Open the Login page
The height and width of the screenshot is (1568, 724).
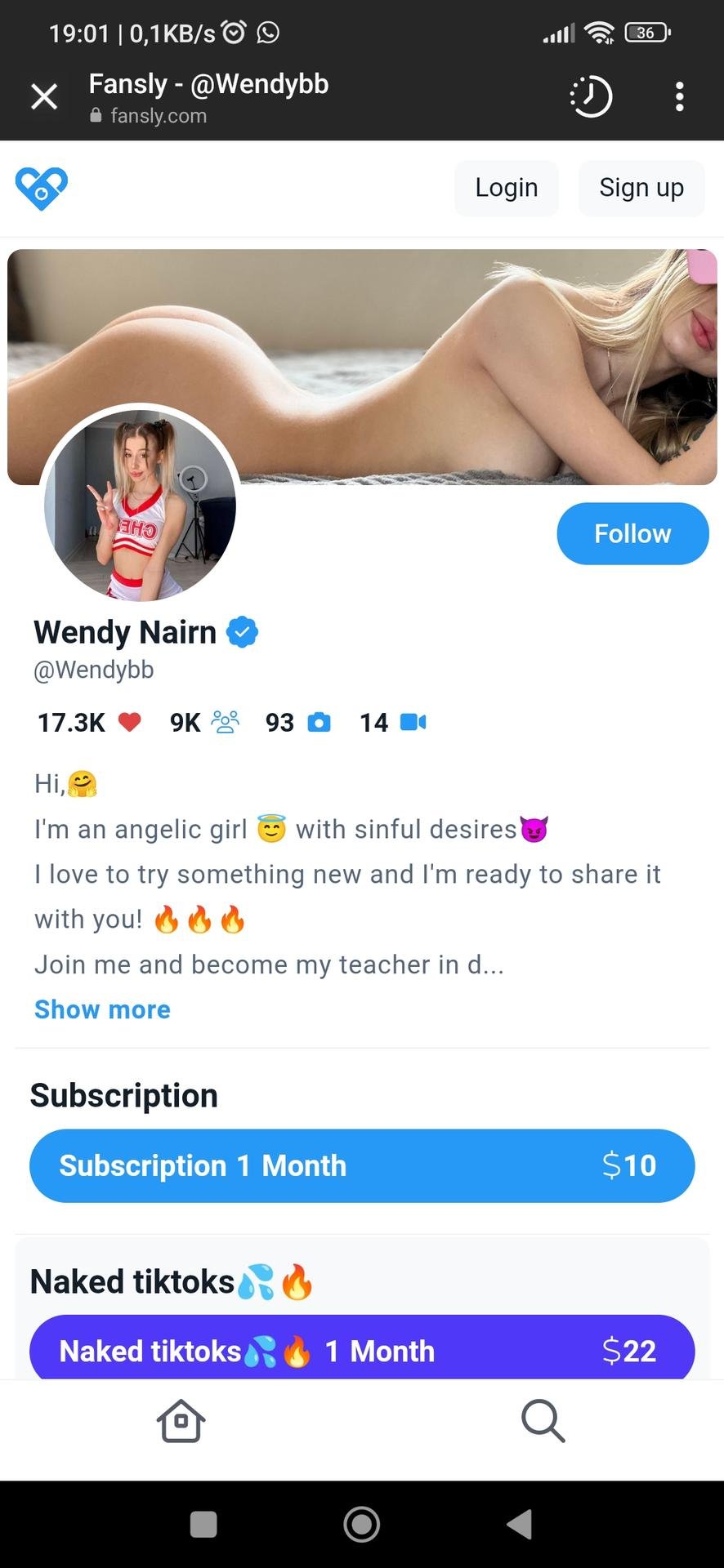pos(506,188)
